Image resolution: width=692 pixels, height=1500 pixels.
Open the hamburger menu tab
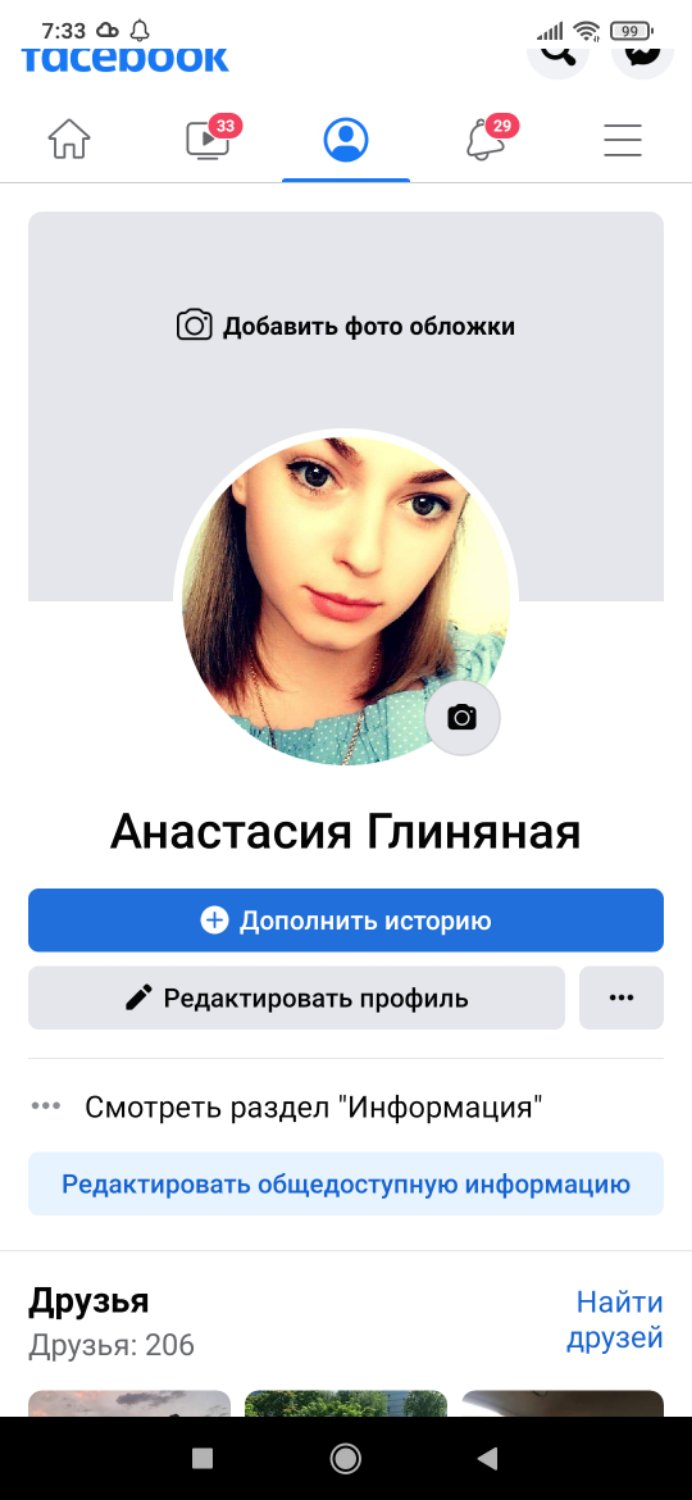click(x=622, y=140)
